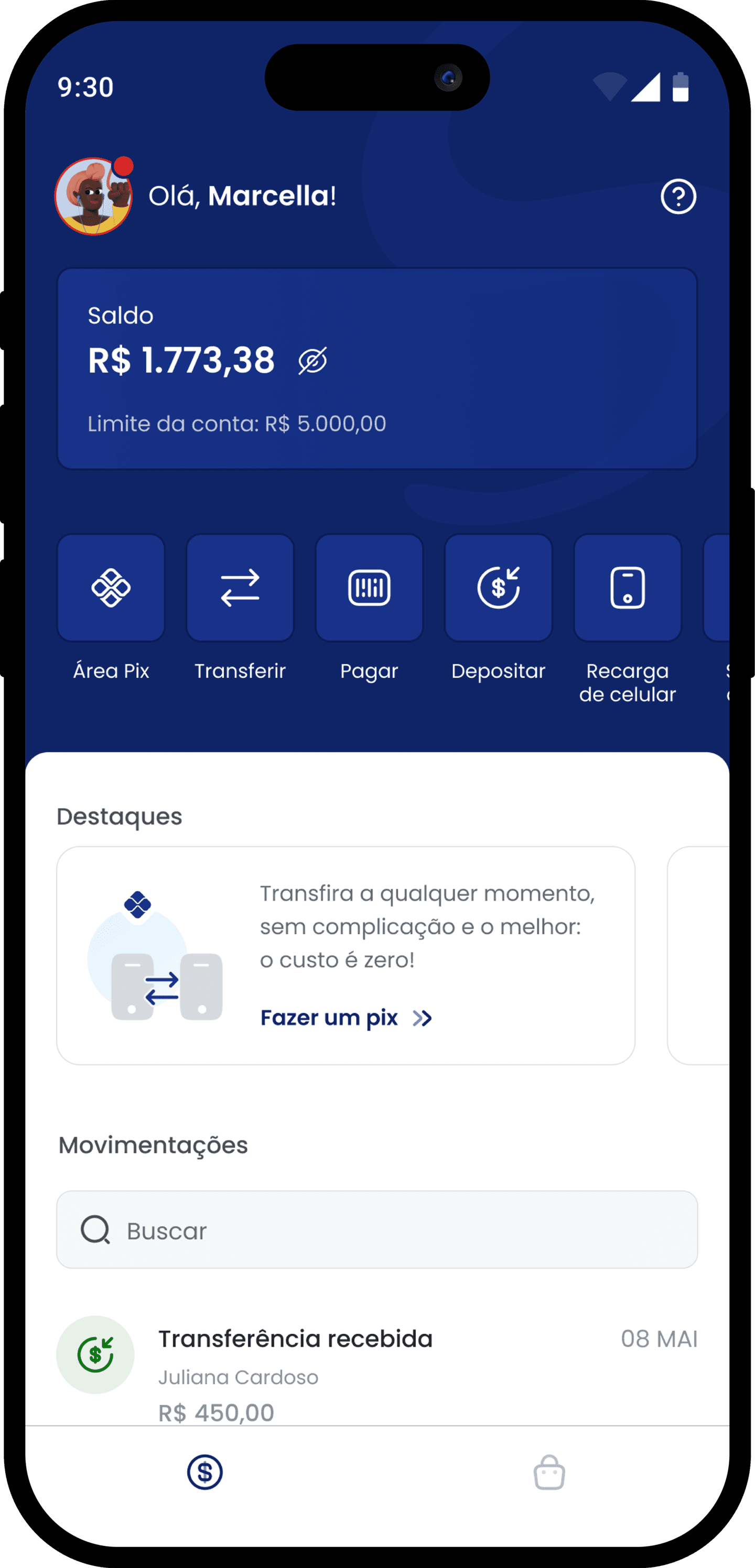Image resolution: width=755 pixels, height=1568 pixels.
Task: Open the help question mark icon
Action: click(678, 197)
